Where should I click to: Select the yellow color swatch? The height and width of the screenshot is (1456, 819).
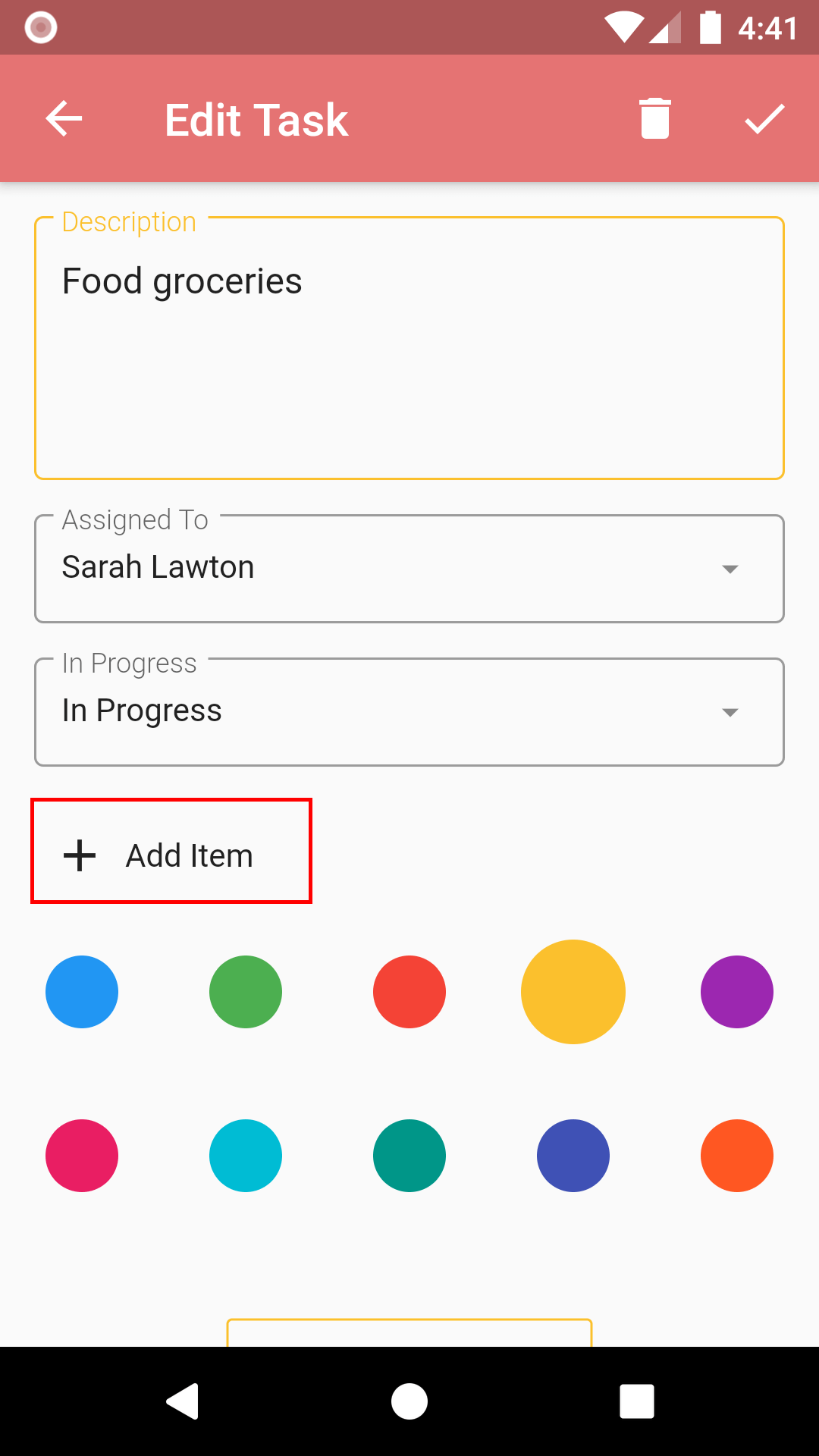(573, 992)
